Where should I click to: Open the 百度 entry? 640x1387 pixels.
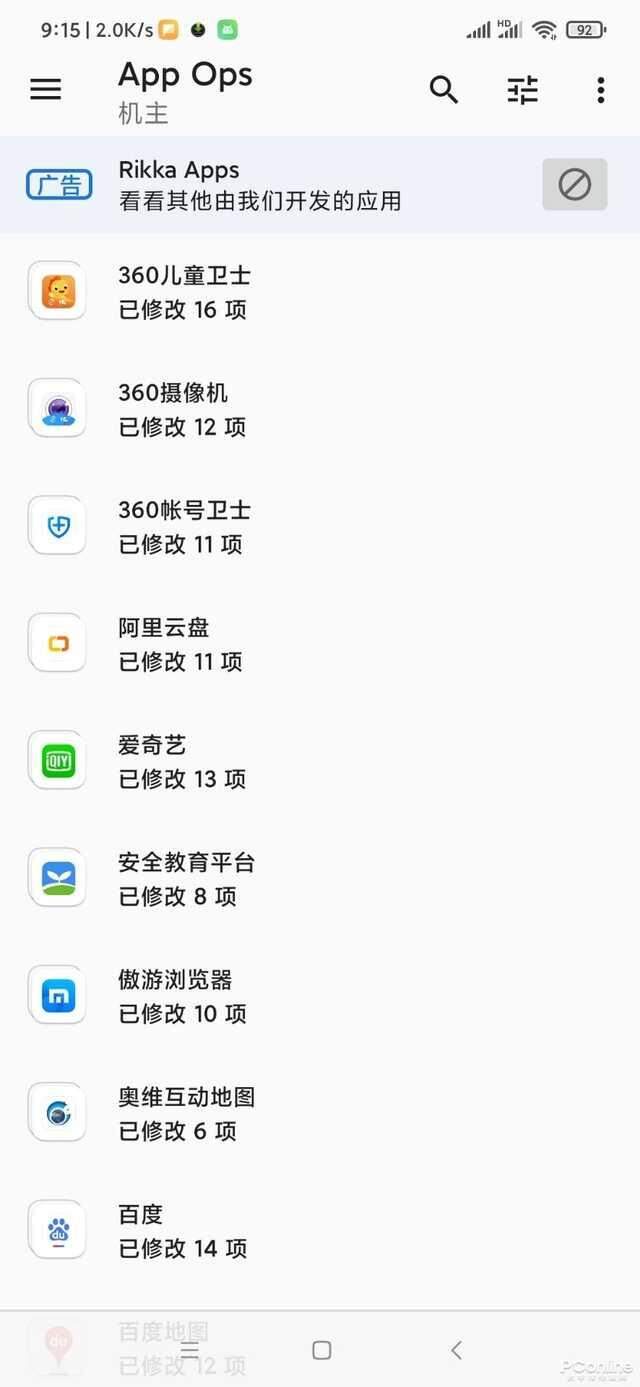pos(320,1230)
